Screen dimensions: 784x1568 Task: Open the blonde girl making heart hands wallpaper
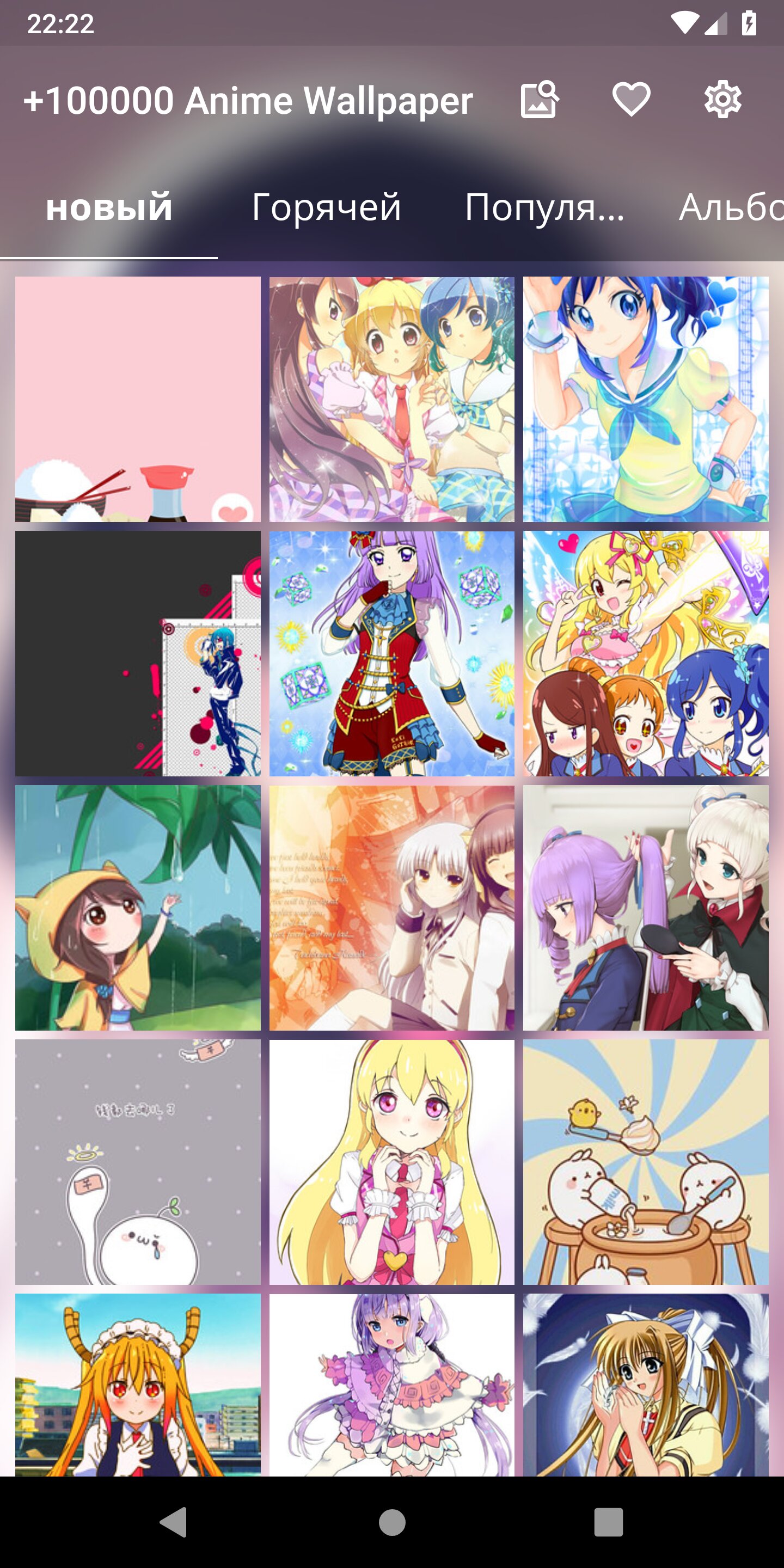(391, 1162)
